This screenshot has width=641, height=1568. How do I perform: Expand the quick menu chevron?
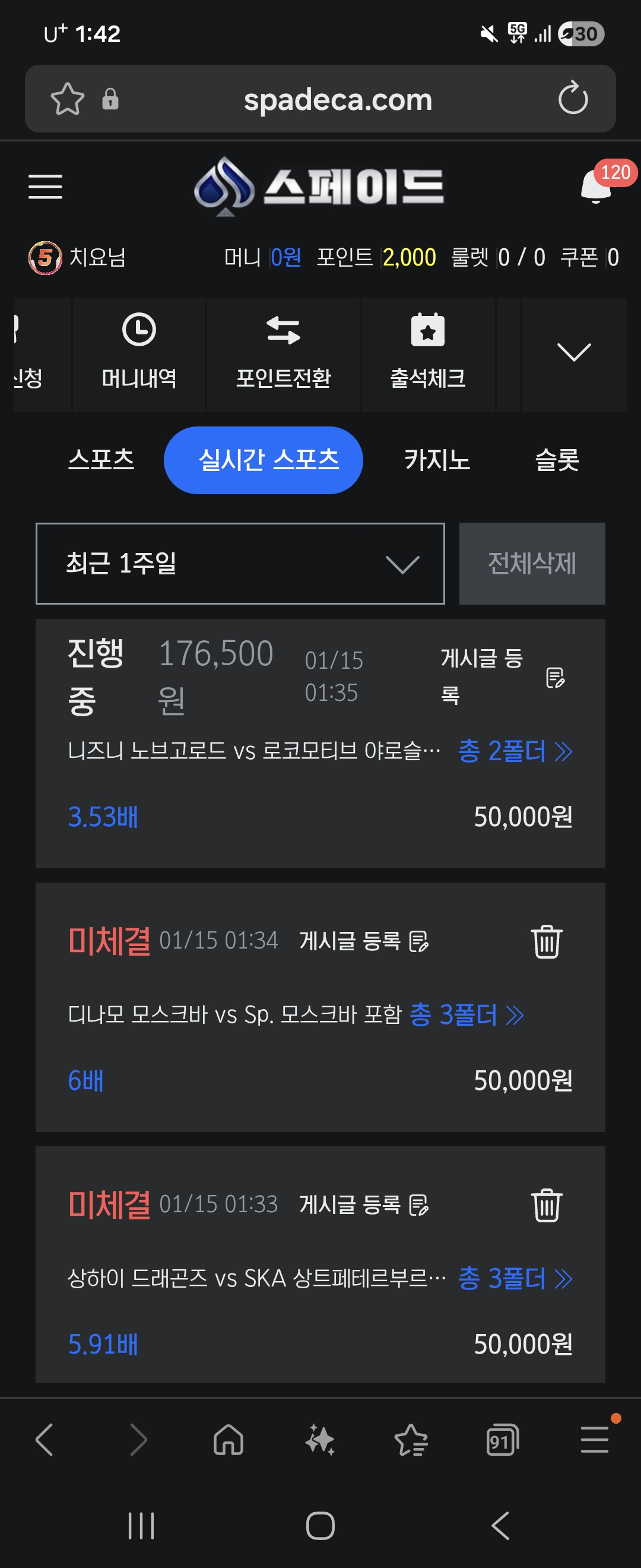[x=573, y=353]
